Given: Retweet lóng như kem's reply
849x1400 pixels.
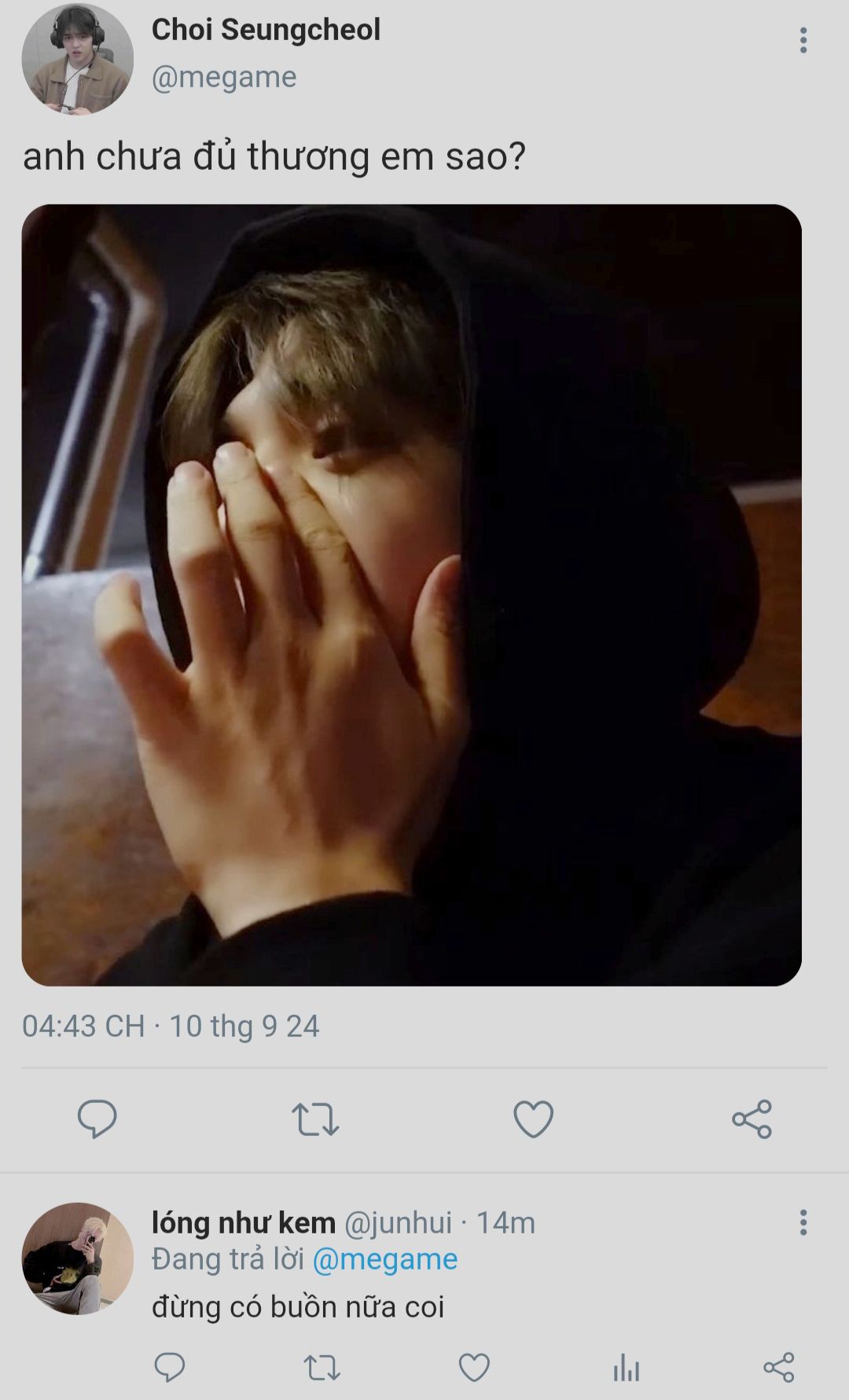Looking at the screenshot, I should [322, 1368].
